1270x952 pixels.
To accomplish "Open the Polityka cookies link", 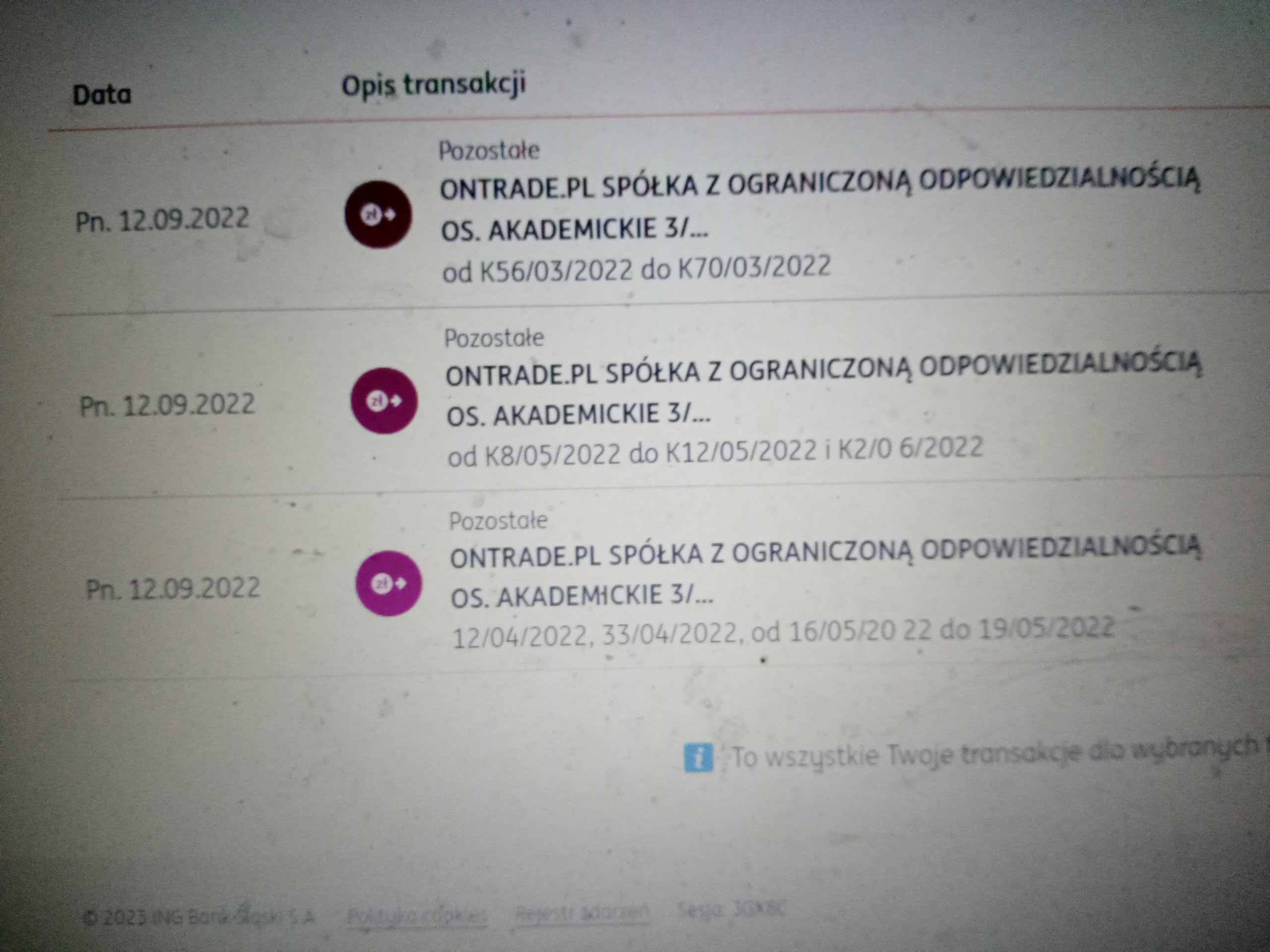I will (417, 916).
